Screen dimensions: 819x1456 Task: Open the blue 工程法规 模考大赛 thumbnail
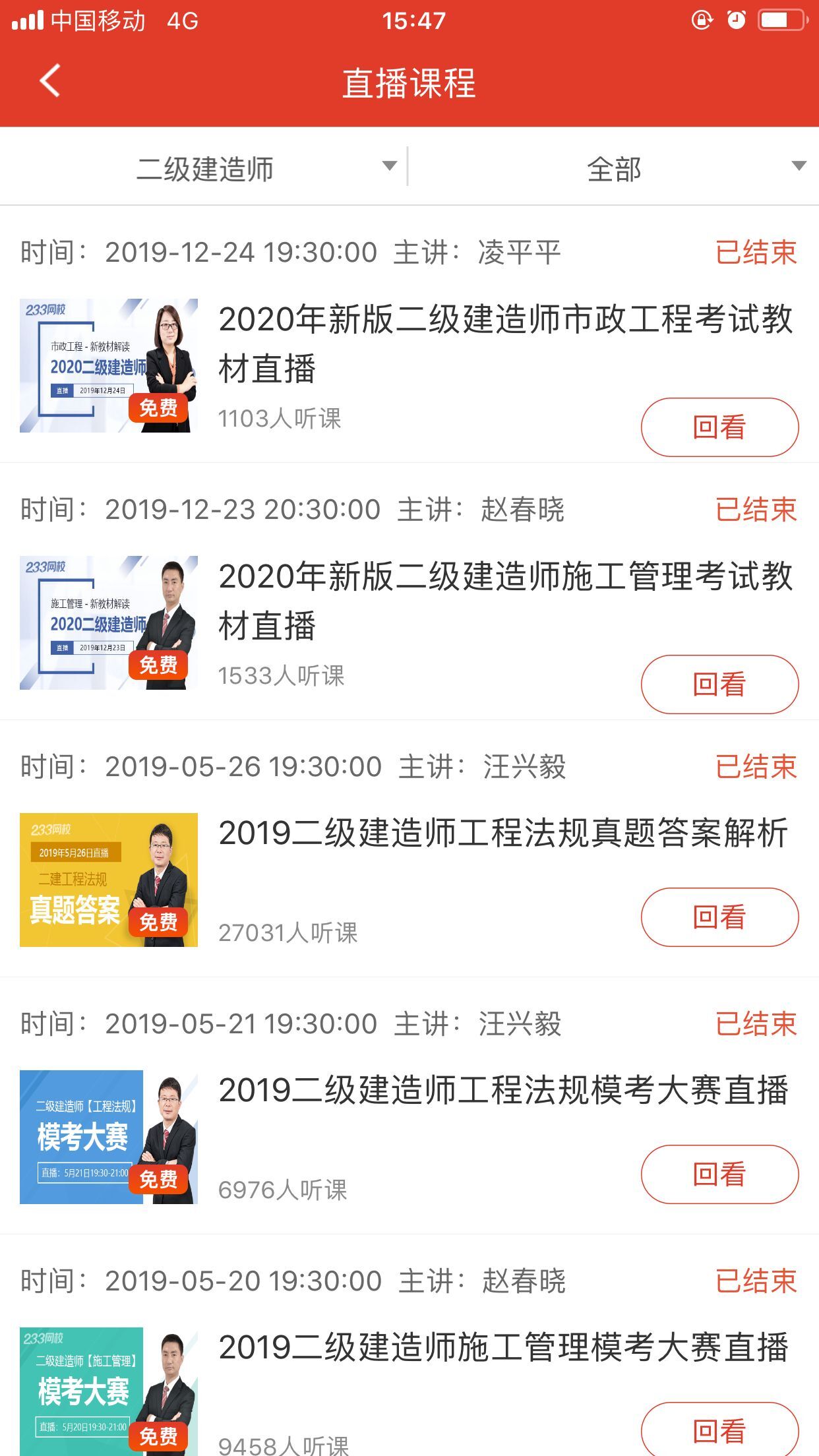click(x=109, y=1137)
